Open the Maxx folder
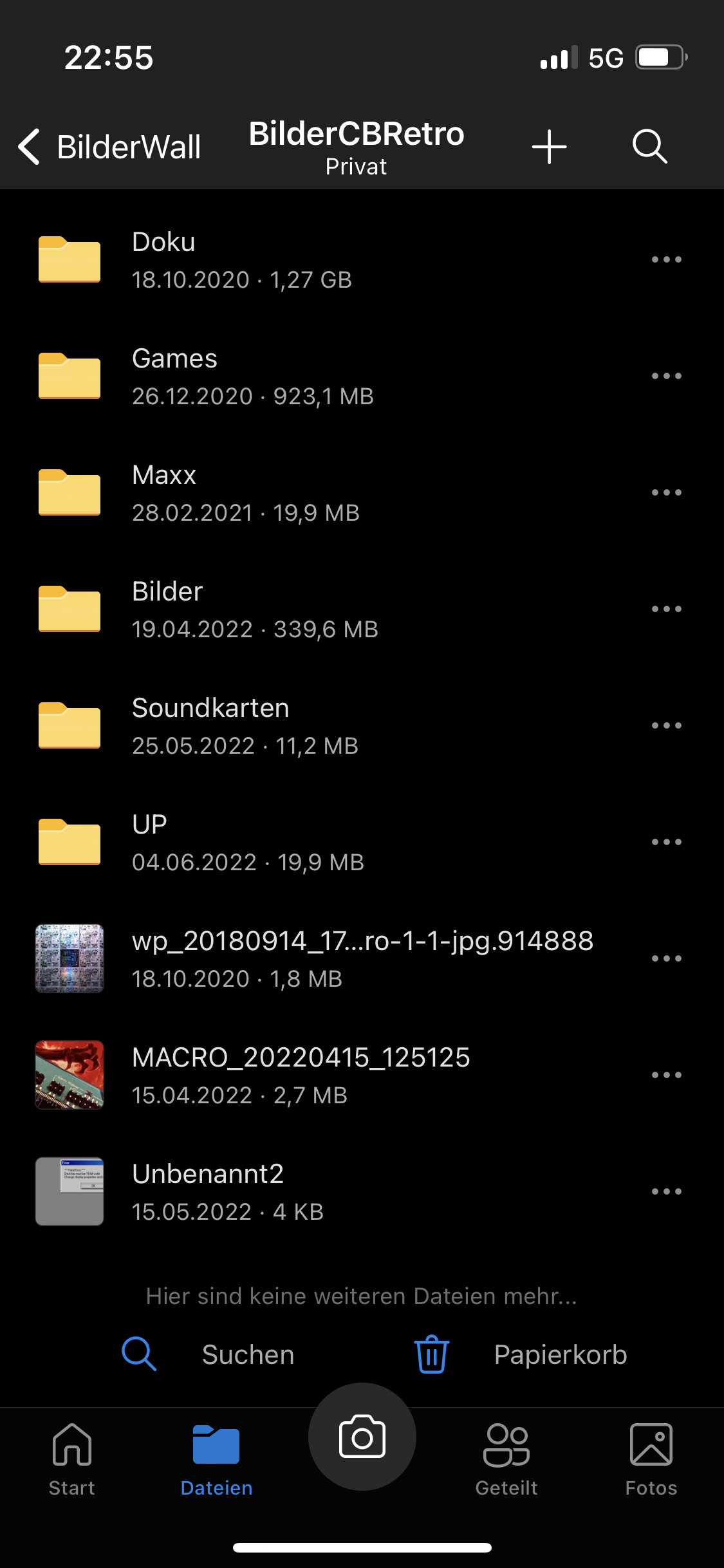Viewport: 724px width, 1568px height. (362, 493)
